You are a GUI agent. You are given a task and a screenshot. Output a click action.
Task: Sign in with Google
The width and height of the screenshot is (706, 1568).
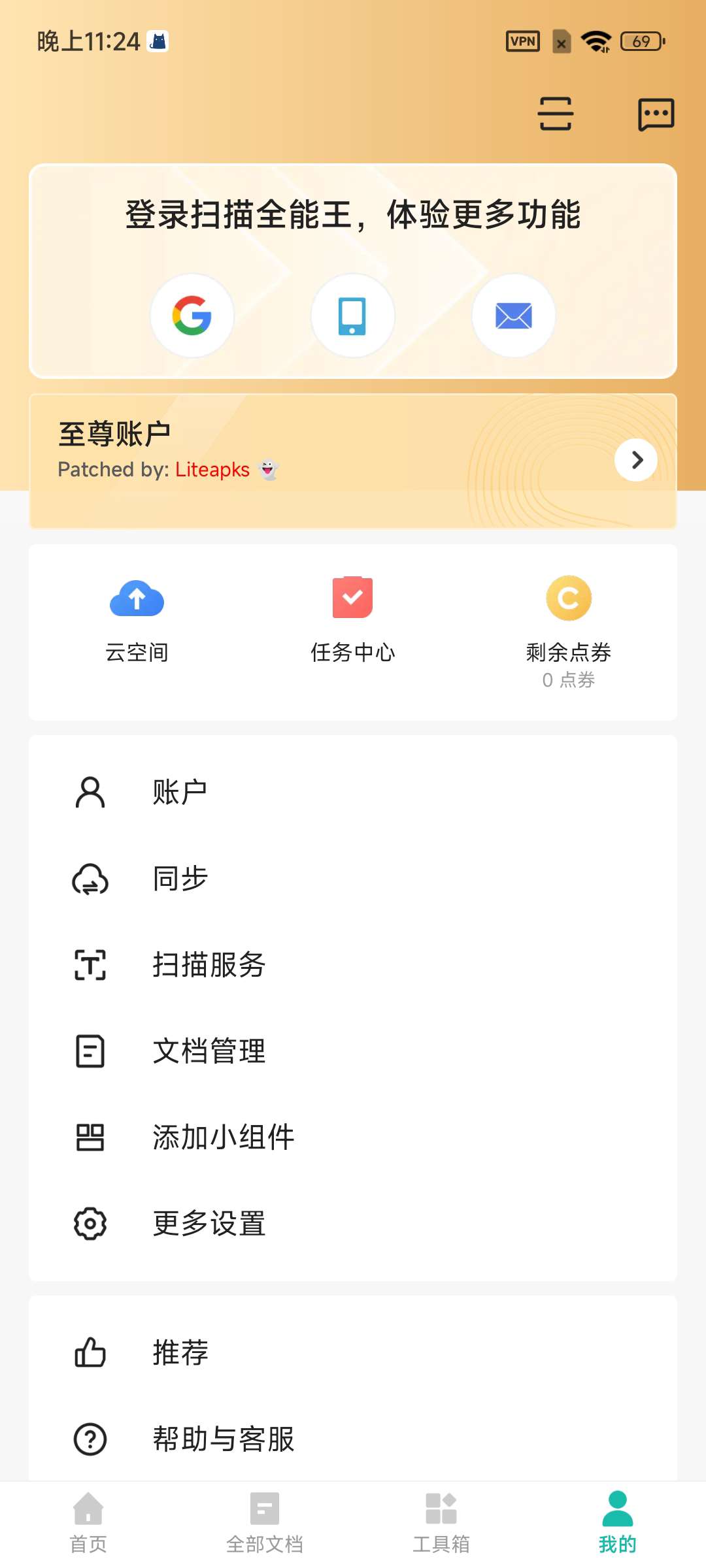[192, 316]
